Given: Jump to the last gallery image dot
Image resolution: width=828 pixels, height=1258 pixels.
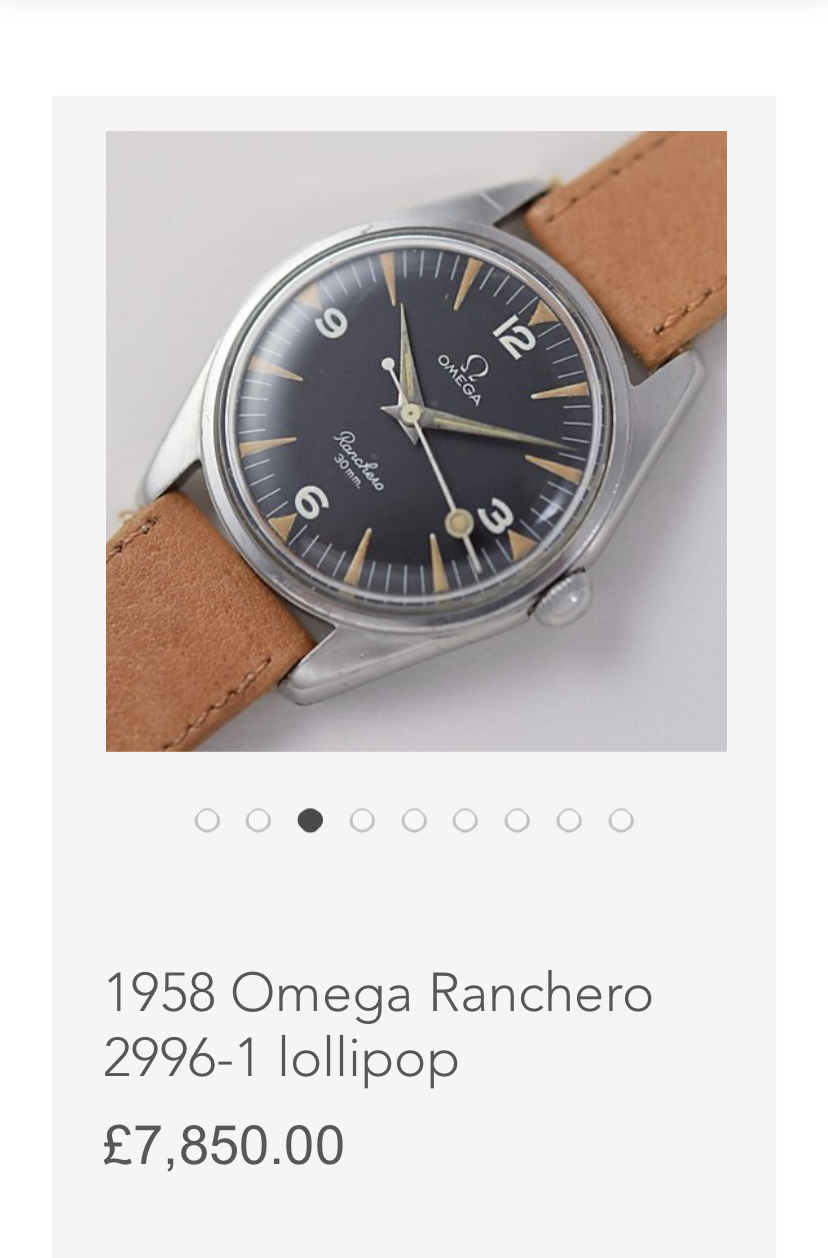Looking at the screenshot, I should pyautogui.click(x=621, y=821).
